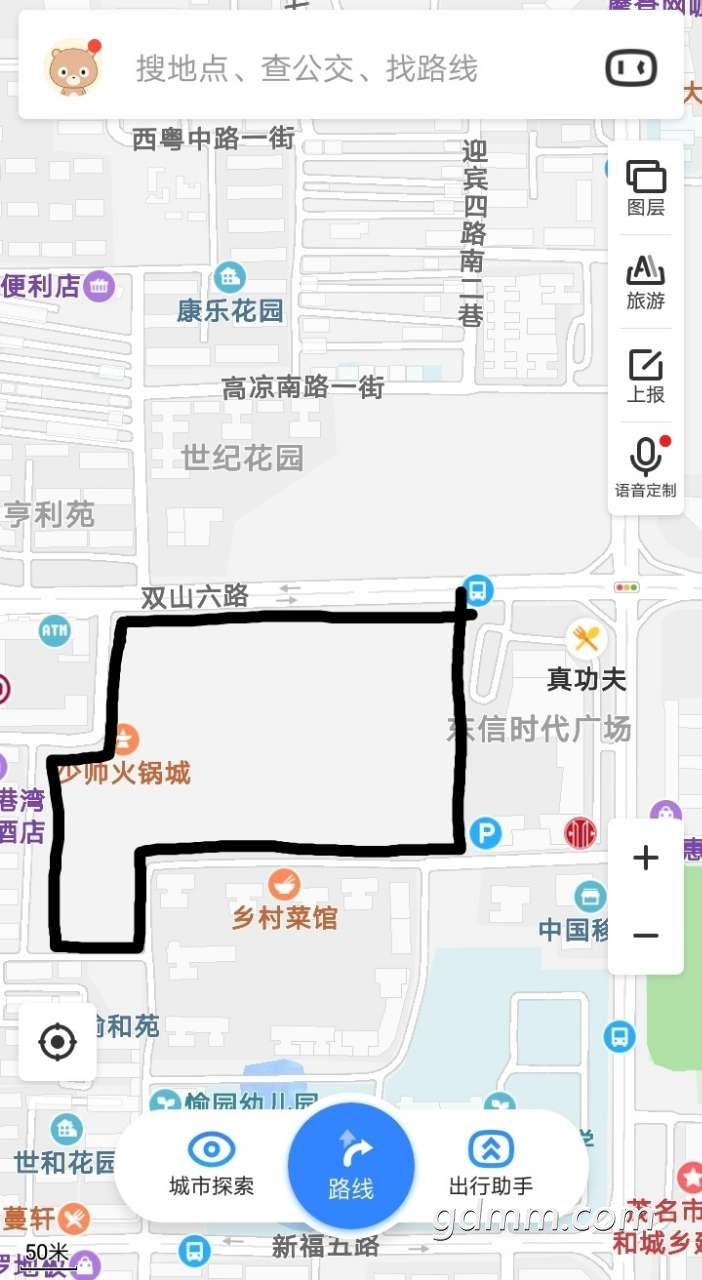This screenshot has height=1280, width=702.
Task: Open the bear avatar profile
Action: tap(72, 68)
